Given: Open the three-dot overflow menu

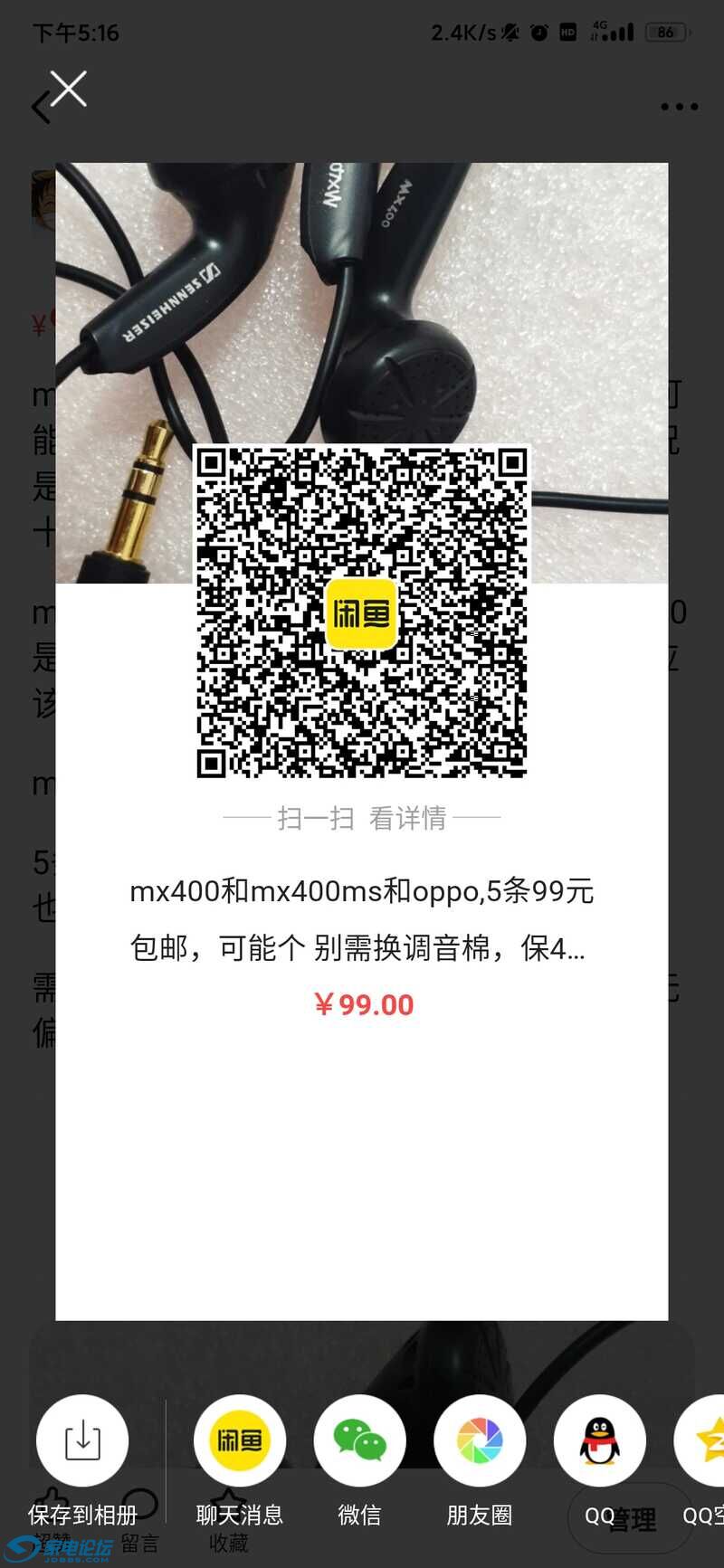Looking at the screenshot, I should pyautogui.click(x=679, y=106).
